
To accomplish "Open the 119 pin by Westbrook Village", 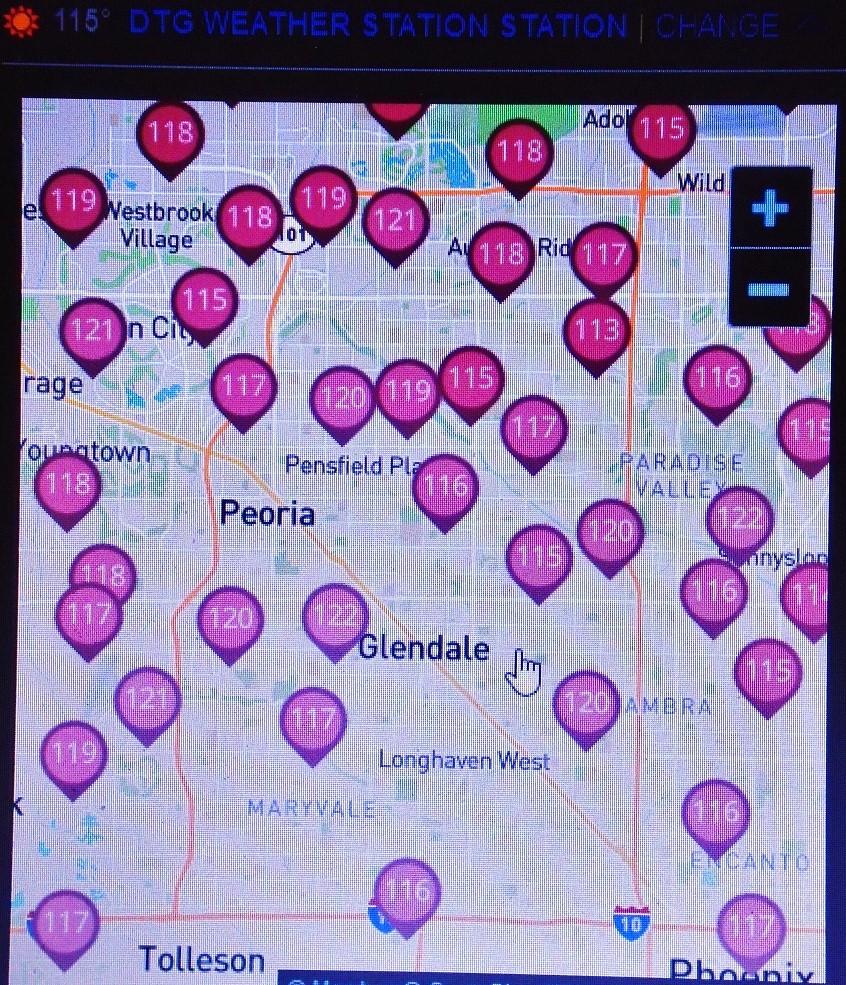I will pyautogui.click(x=74, y=202).
